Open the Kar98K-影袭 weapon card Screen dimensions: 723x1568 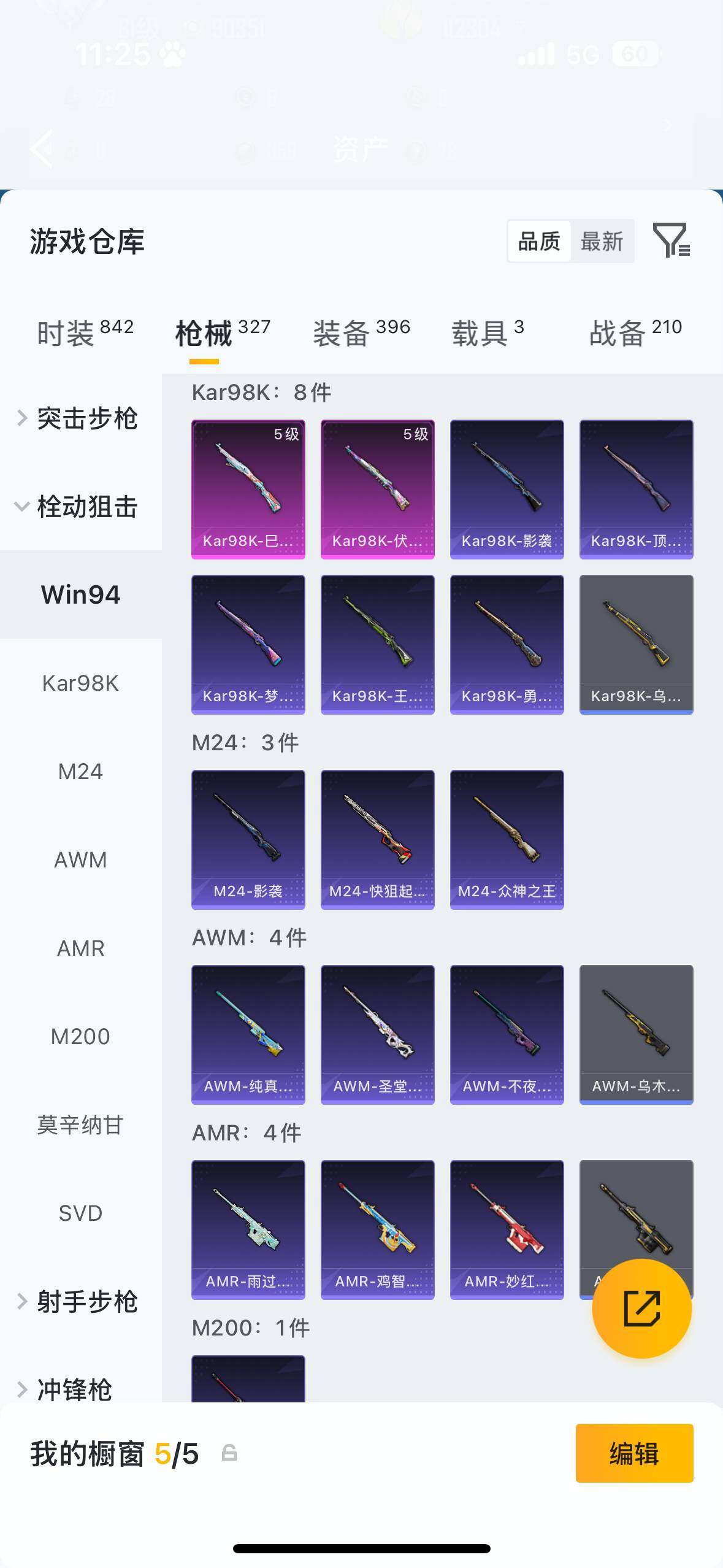[507, 487]
